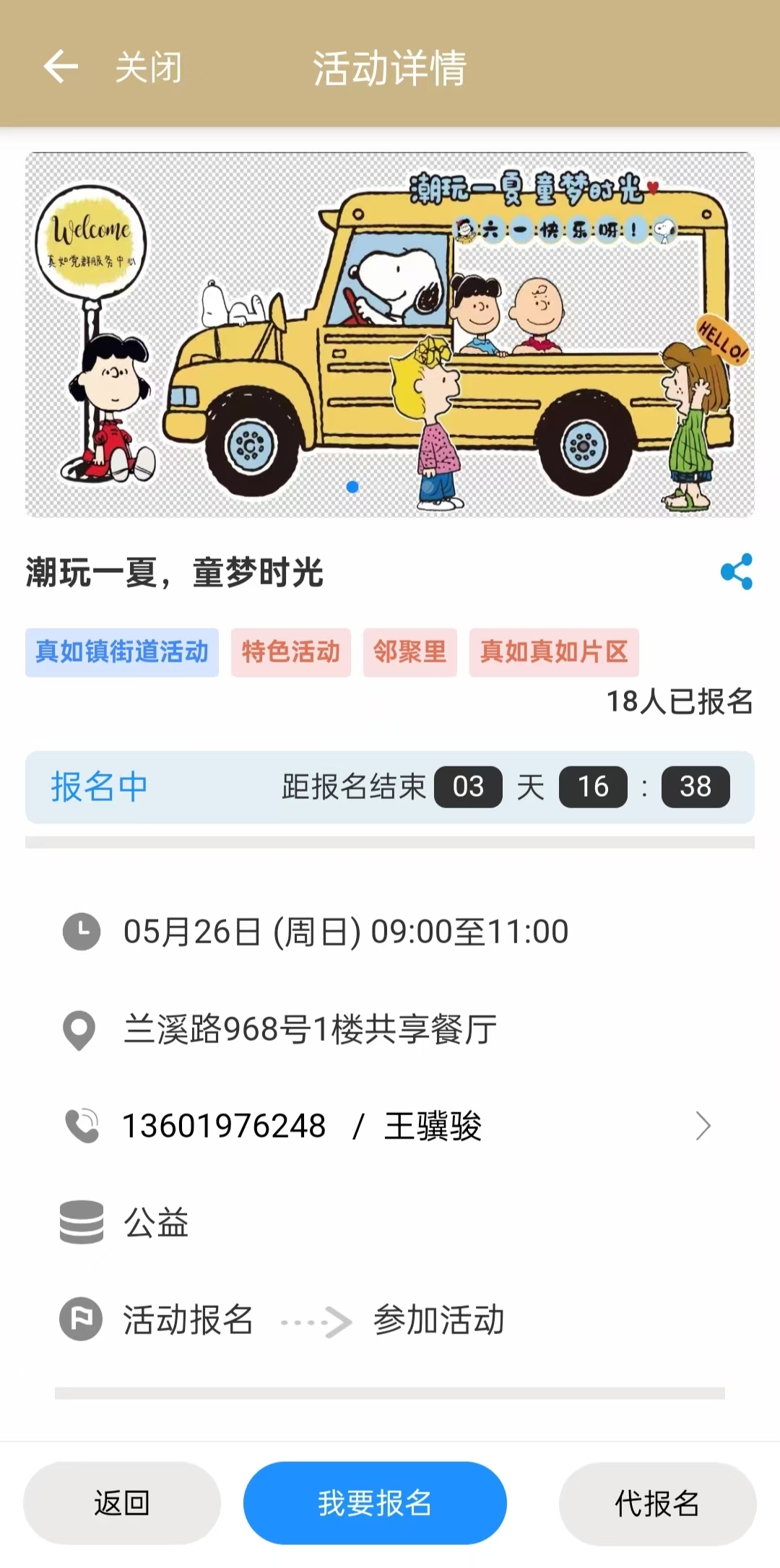780x1568 pixels.
Task: Close the activity details page
Action: click(x=149, y=68)
